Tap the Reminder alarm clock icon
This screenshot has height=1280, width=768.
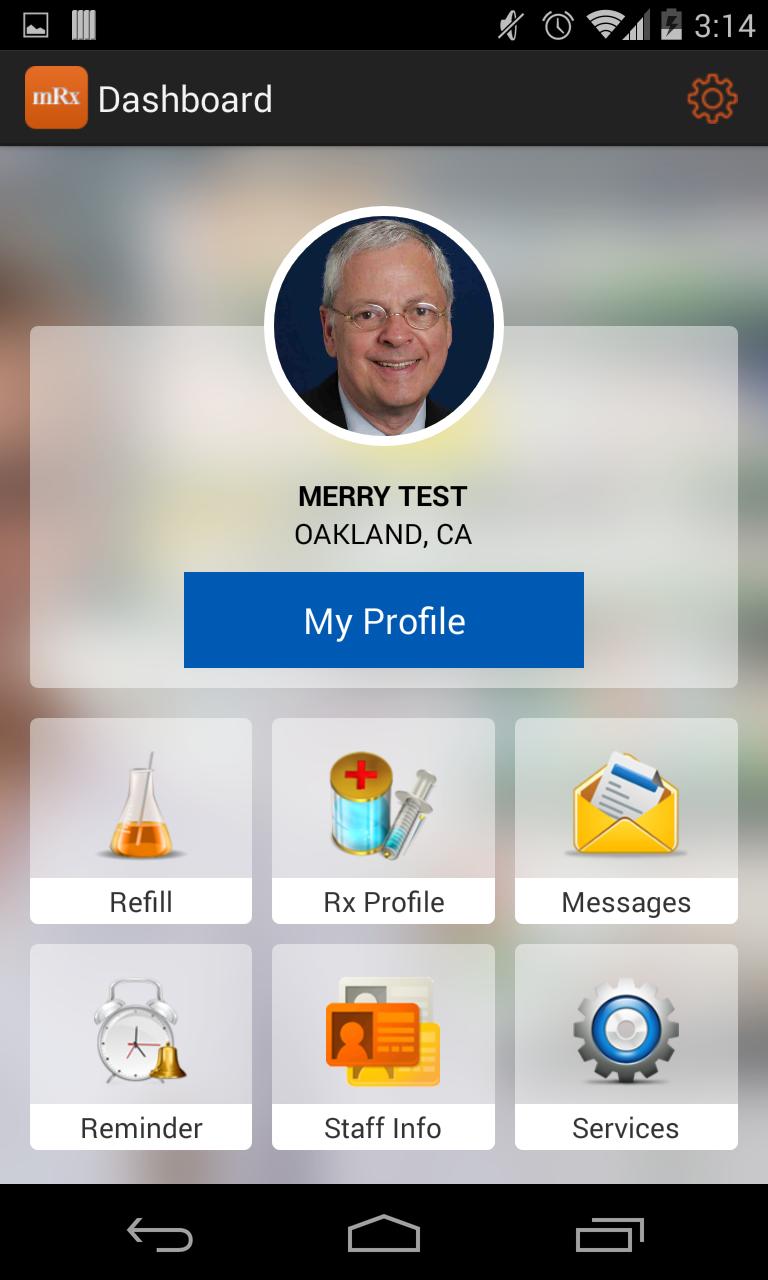(x=140, y=1025)
